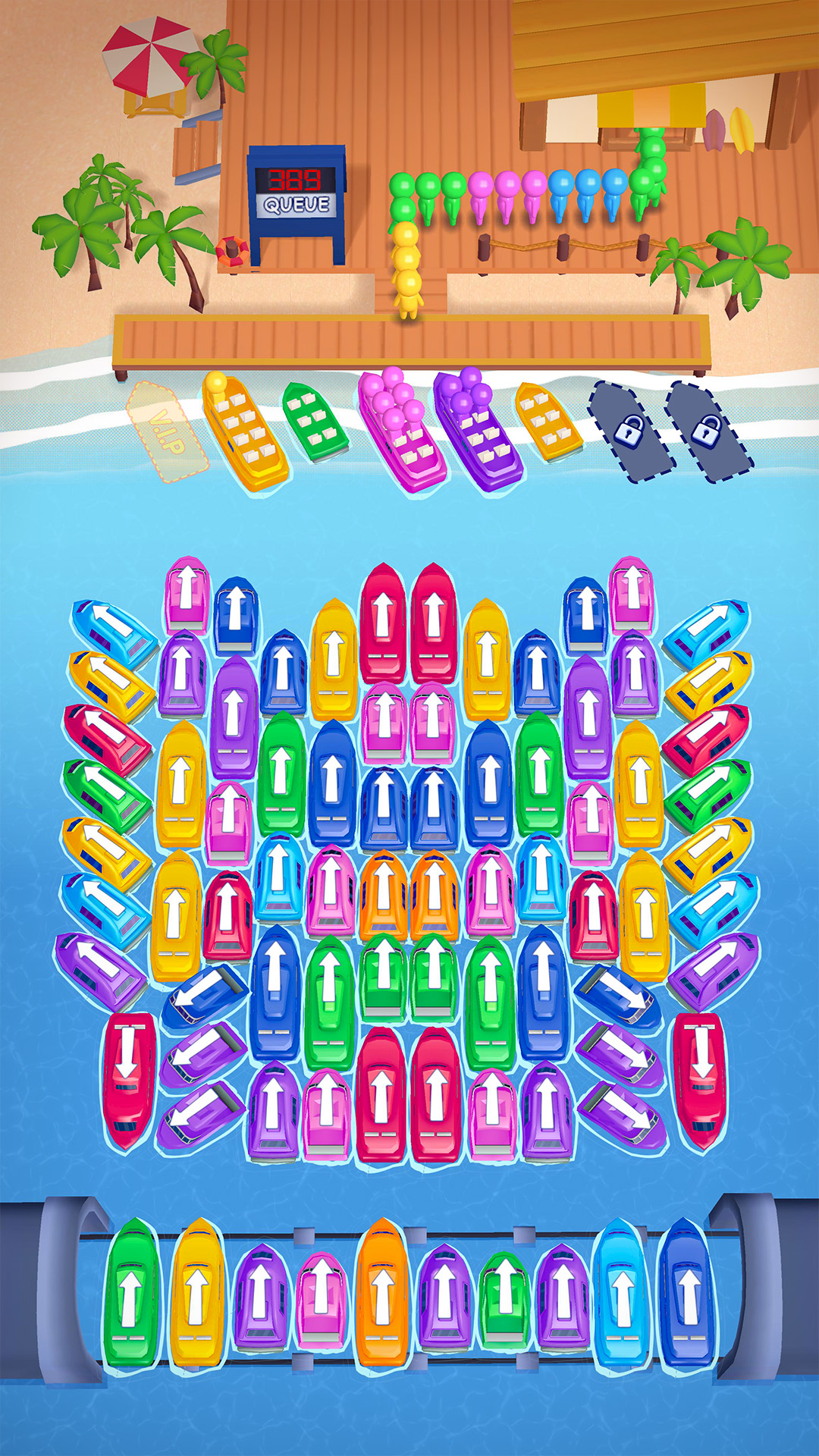Tap the light blue boat in the bottom conveyor

pyautogui.click(x=622, y=1295)
